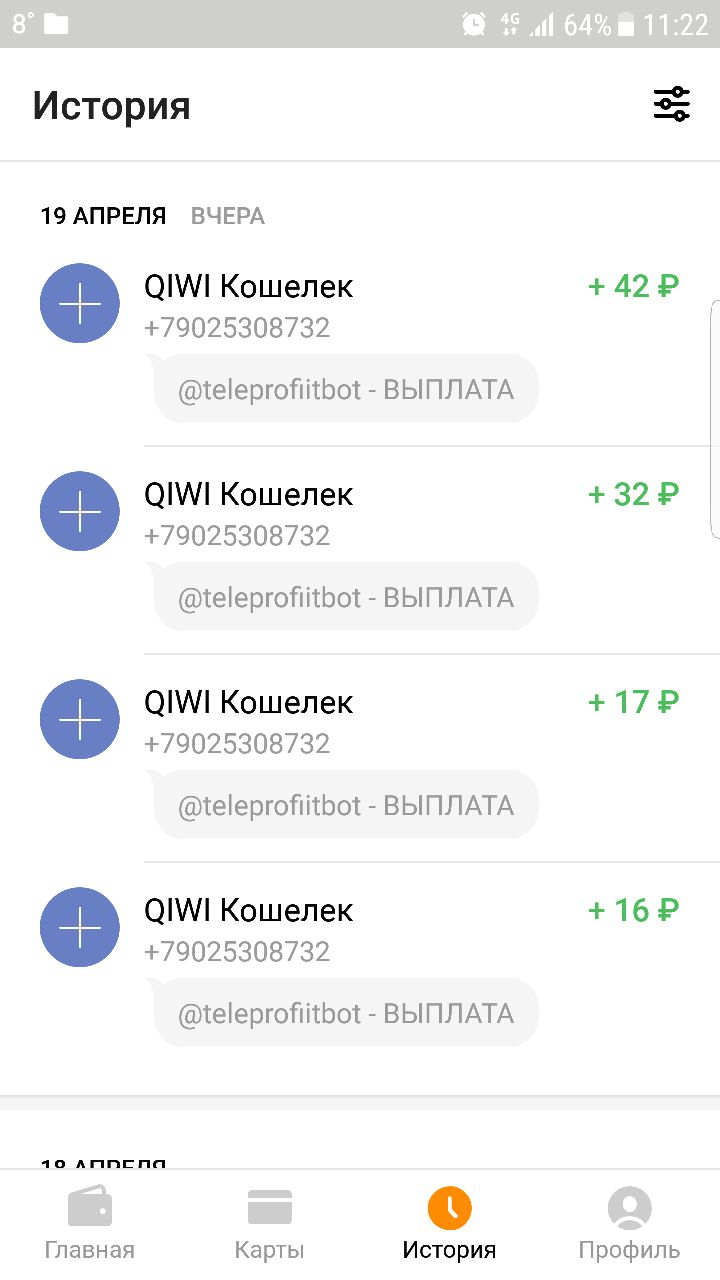
Task: View details of the +17 ₽ payment
Action: pos(360,758)
